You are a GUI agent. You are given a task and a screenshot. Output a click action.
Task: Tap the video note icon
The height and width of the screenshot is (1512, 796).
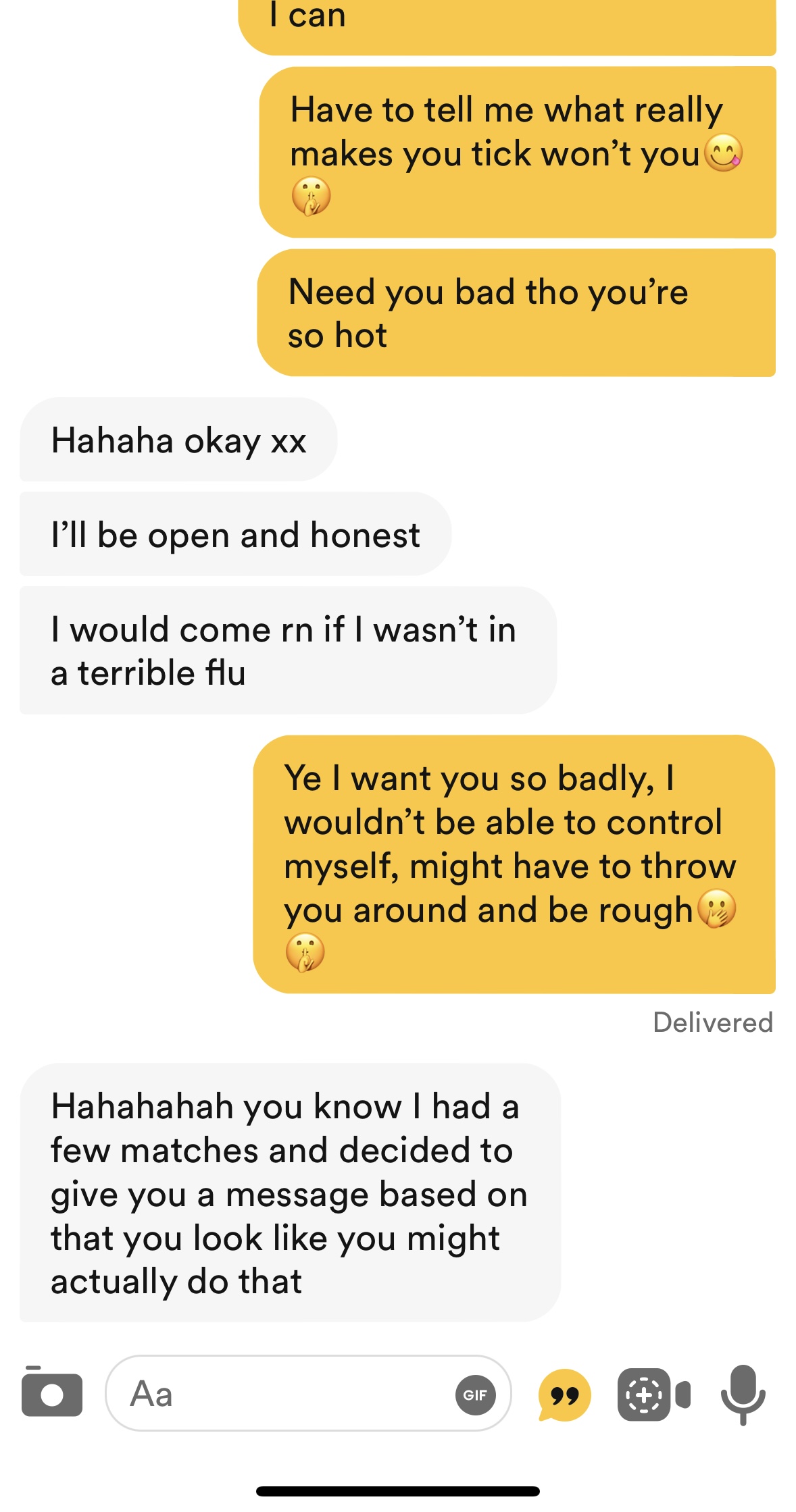[x=653, y=1394]
